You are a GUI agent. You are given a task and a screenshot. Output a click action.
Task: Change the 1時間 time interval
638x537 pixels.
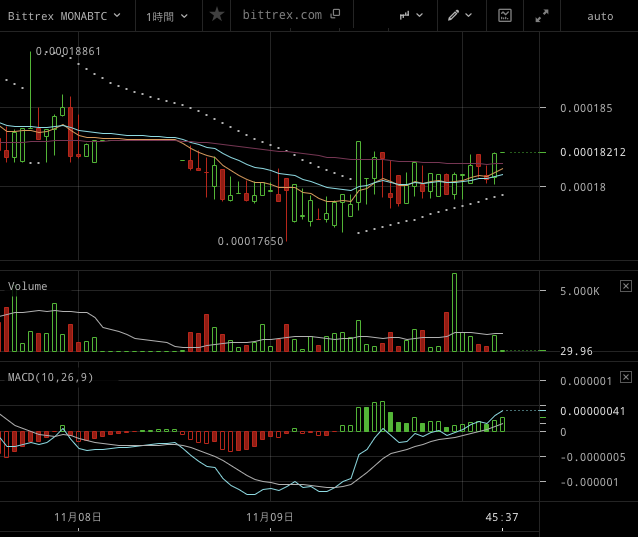[168, 16]
